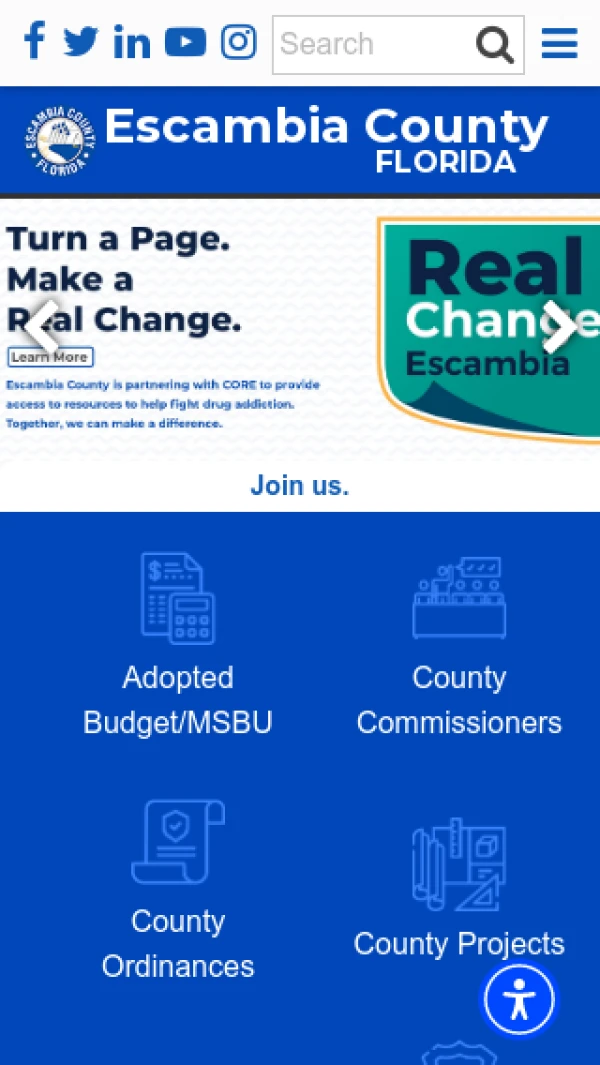Open Adopted Budget/MSBU
Screen dimensions: 600x1065
178,645
